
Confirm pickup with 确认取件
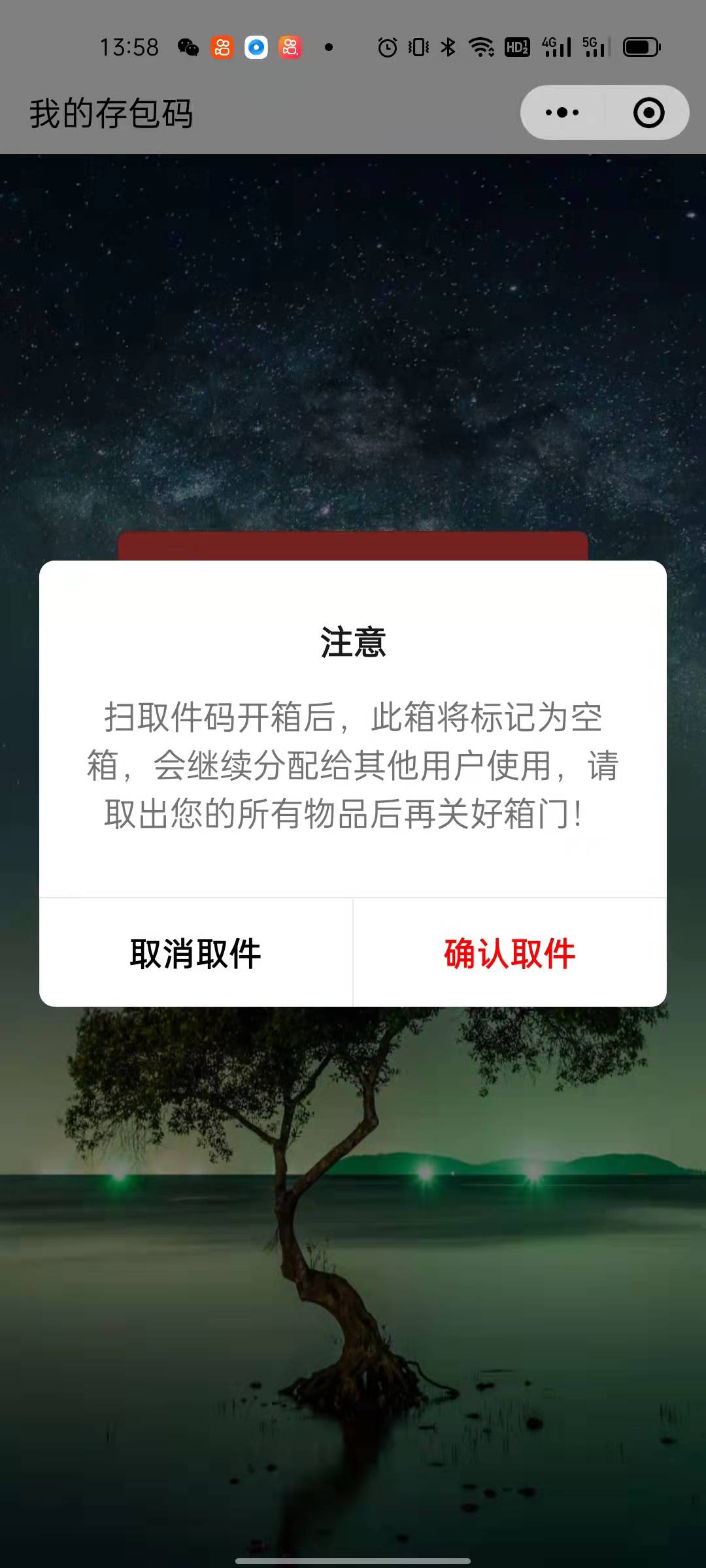click(509, 953)
